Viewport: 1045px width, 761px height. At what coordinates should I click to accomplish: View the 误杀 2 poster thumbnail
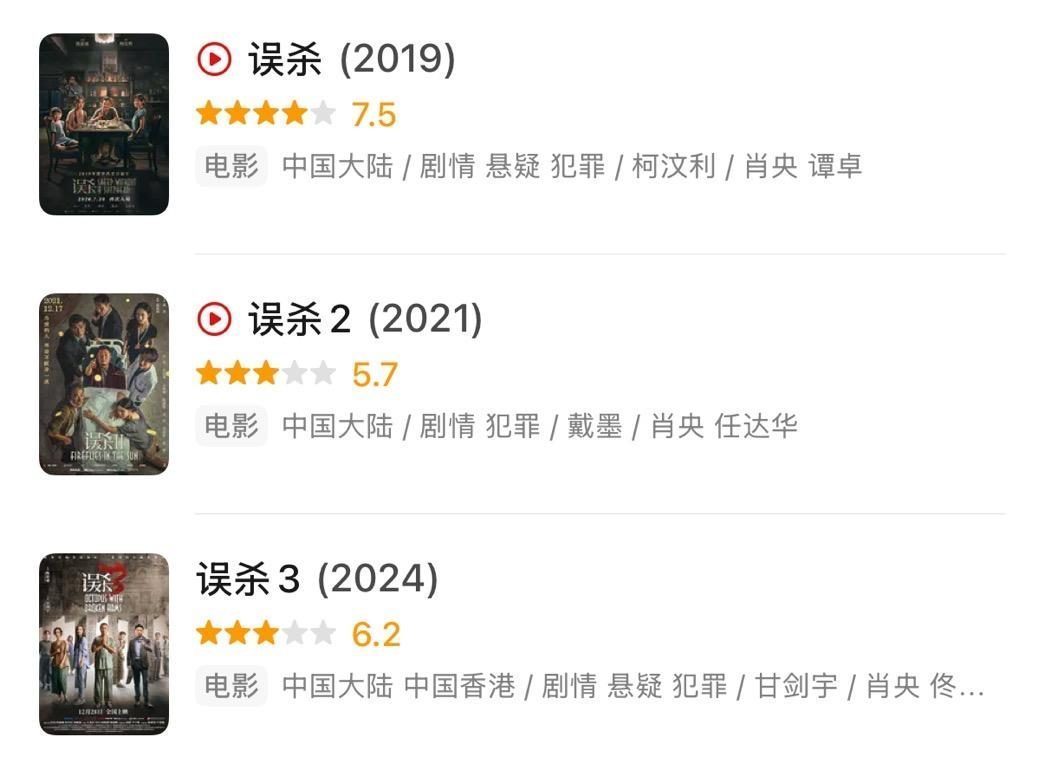(104, 384)
